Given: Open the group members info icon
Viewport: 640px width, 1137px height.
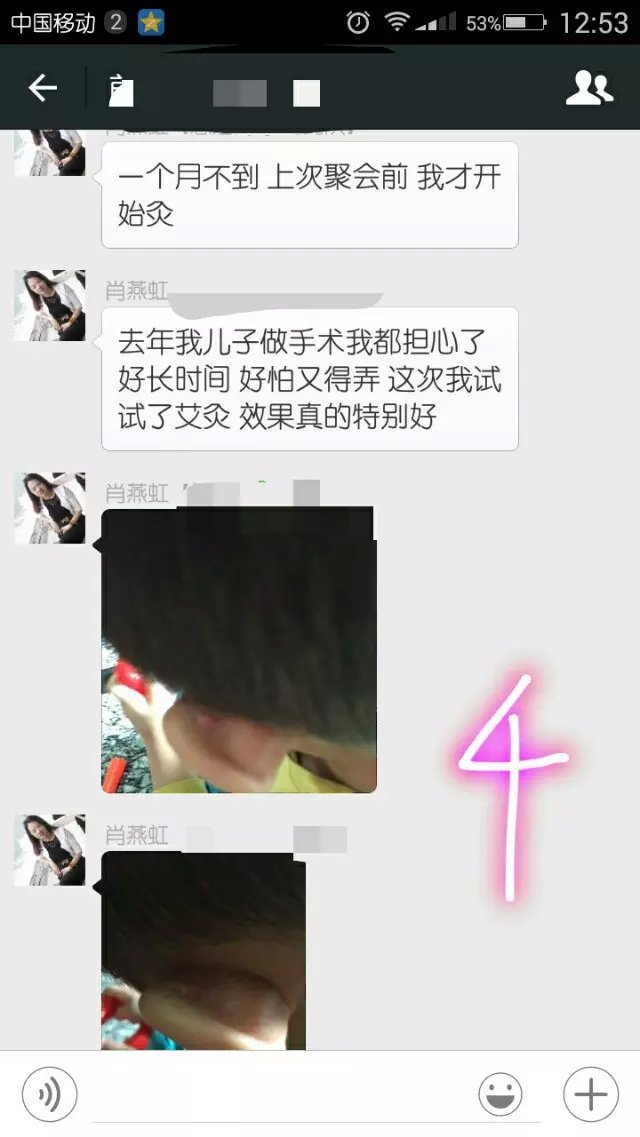Looking at the screenshot, I should pyautogui.click(x=589, y=89).
